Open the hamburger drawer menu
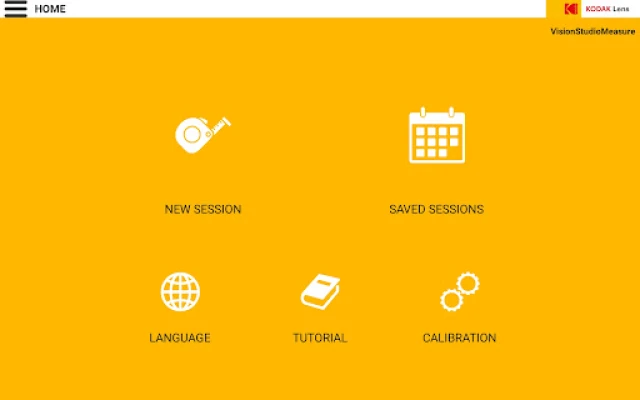Image resolution: width=640 pixels, height=400 pixels. 15,9
